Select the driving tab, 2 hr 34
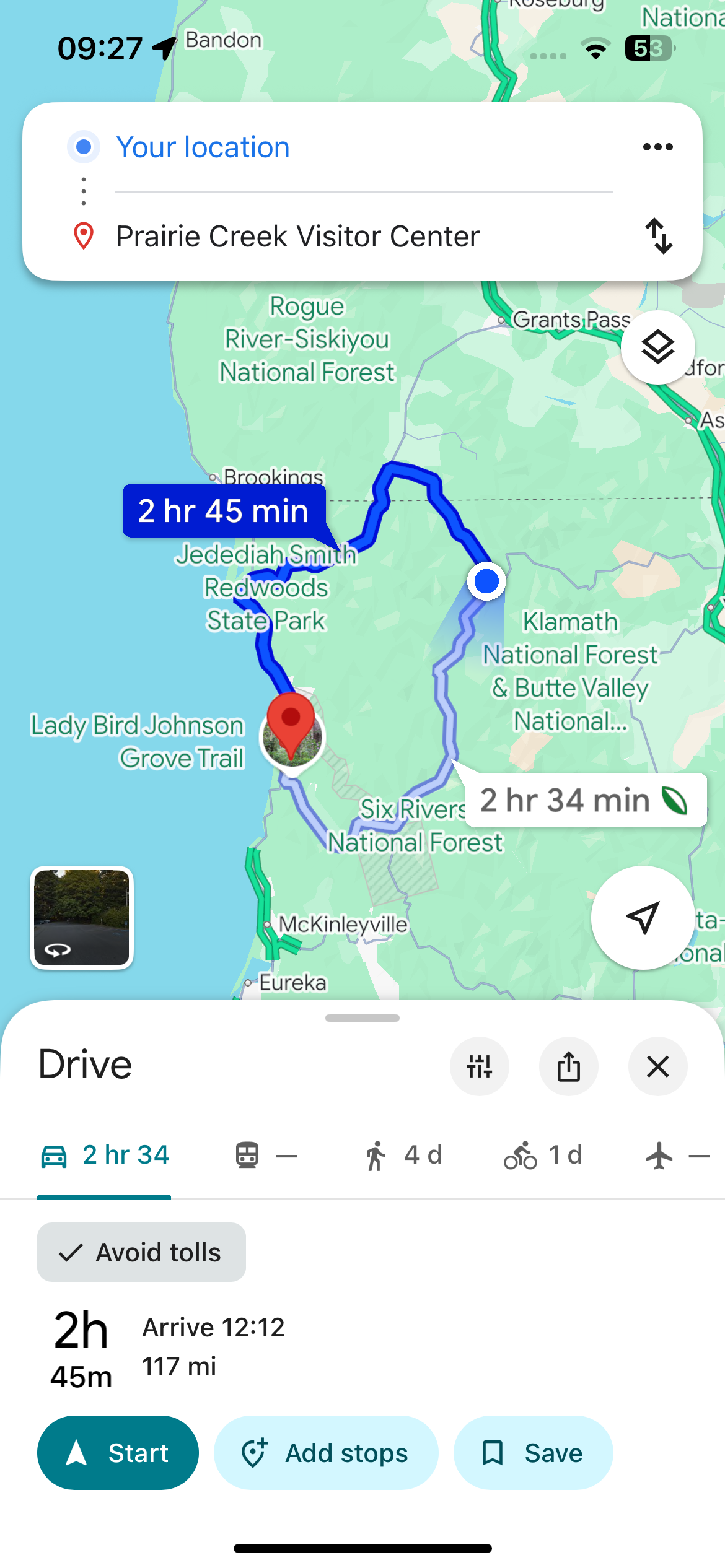This screenshot has height=1568, width=725. pos(105,1156)
